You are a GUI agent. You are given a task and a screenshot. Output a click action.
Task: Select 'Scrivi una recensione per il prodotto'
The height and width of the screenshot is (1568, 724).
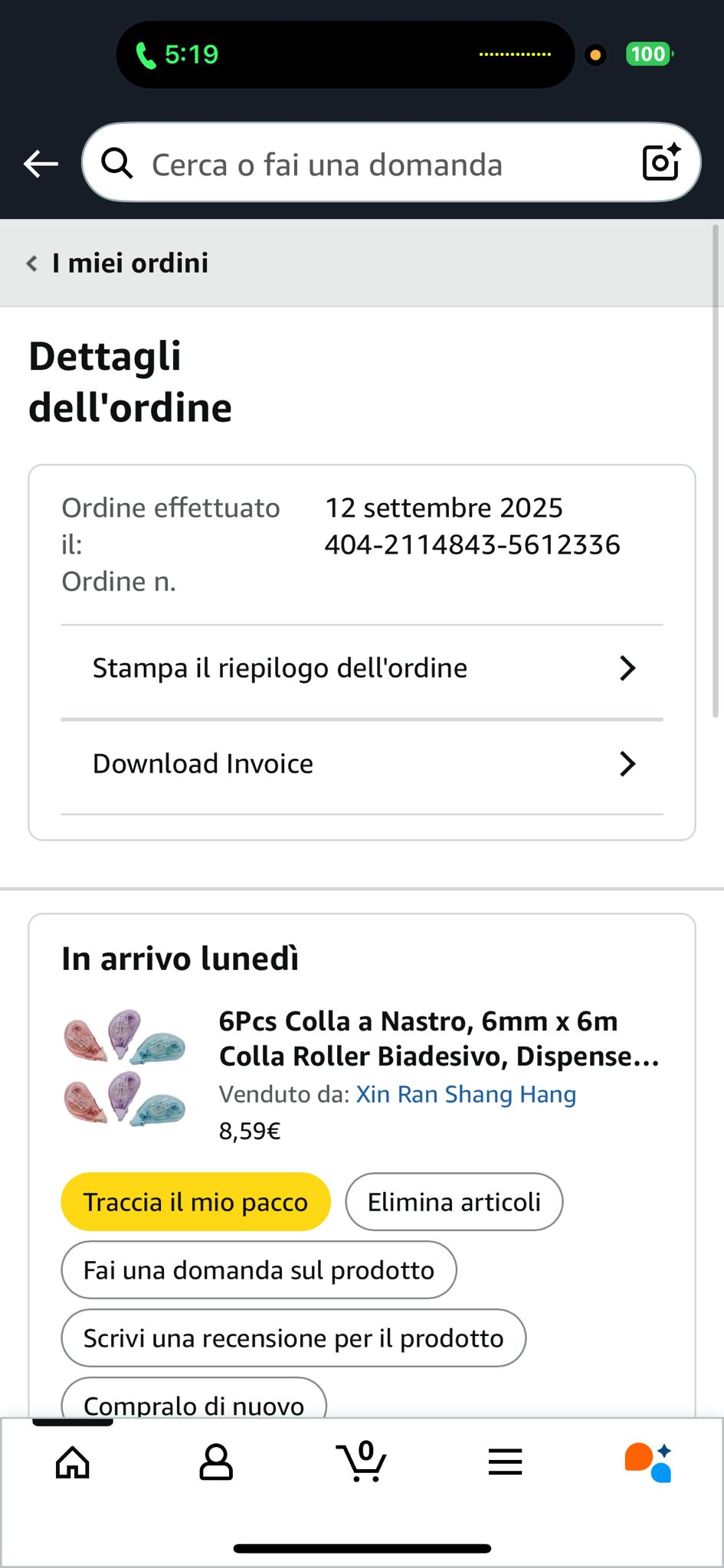tap(293, 1338)
